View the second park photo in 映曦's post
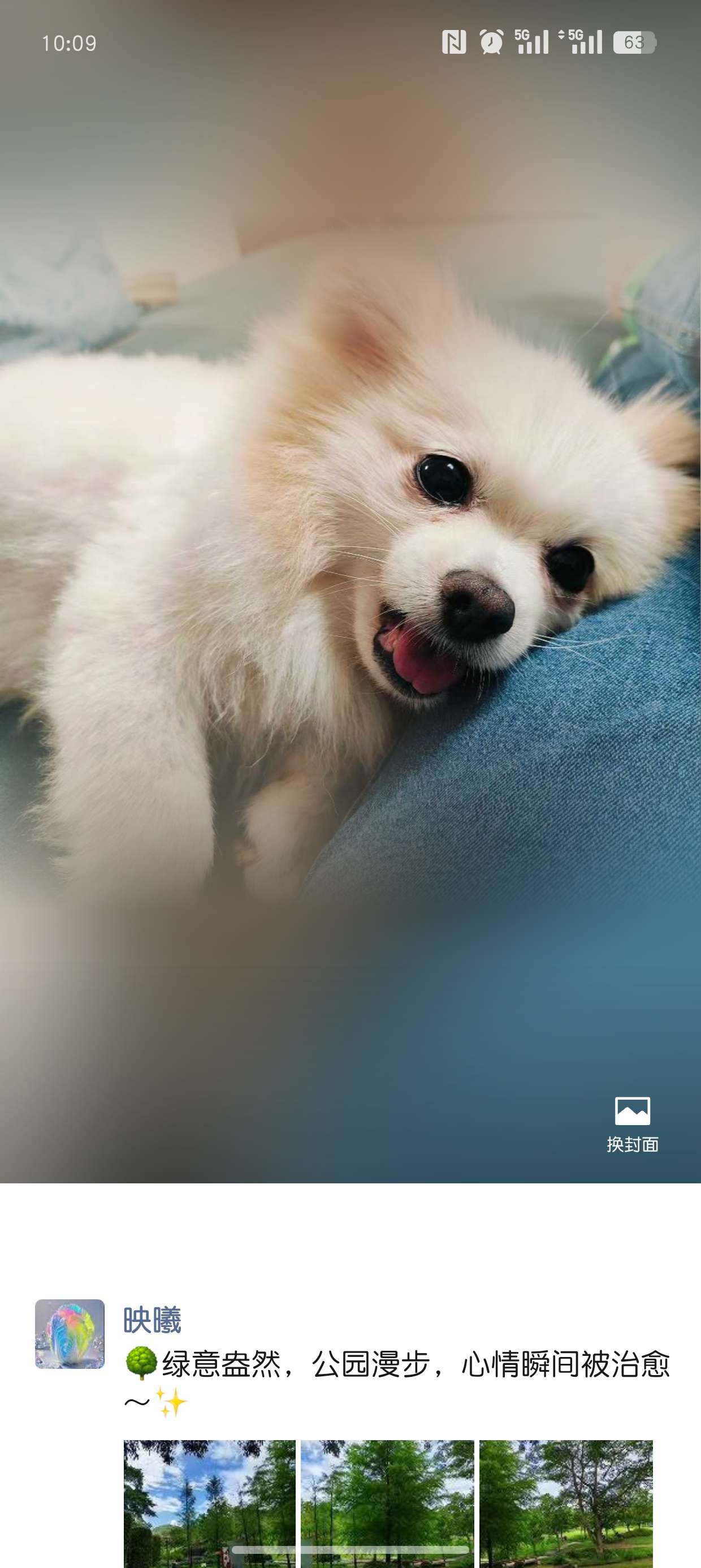Viewport: 701px width, 1568px height. 387,1502
